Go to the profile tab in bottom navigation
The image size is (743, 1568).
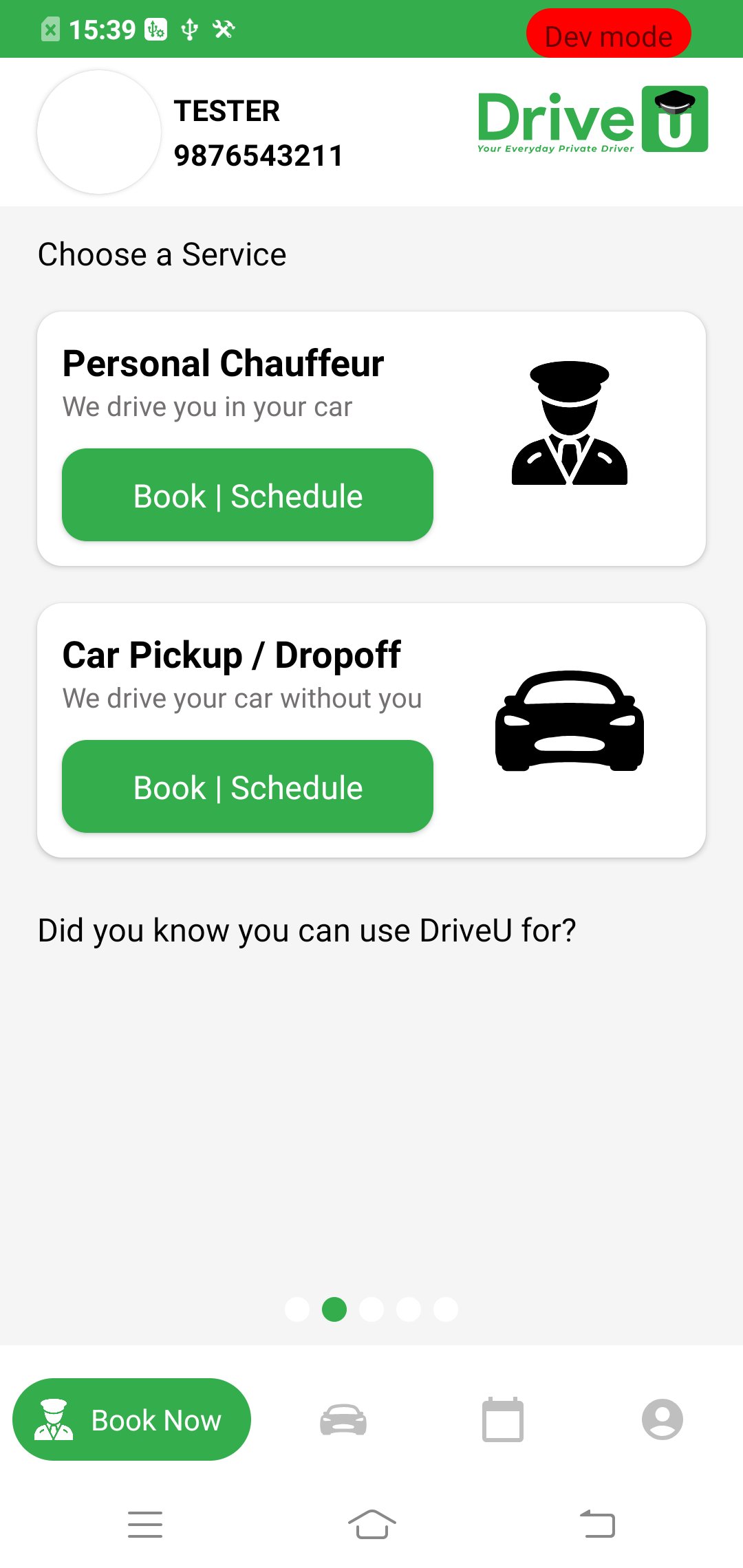[x=662, y=1419]
